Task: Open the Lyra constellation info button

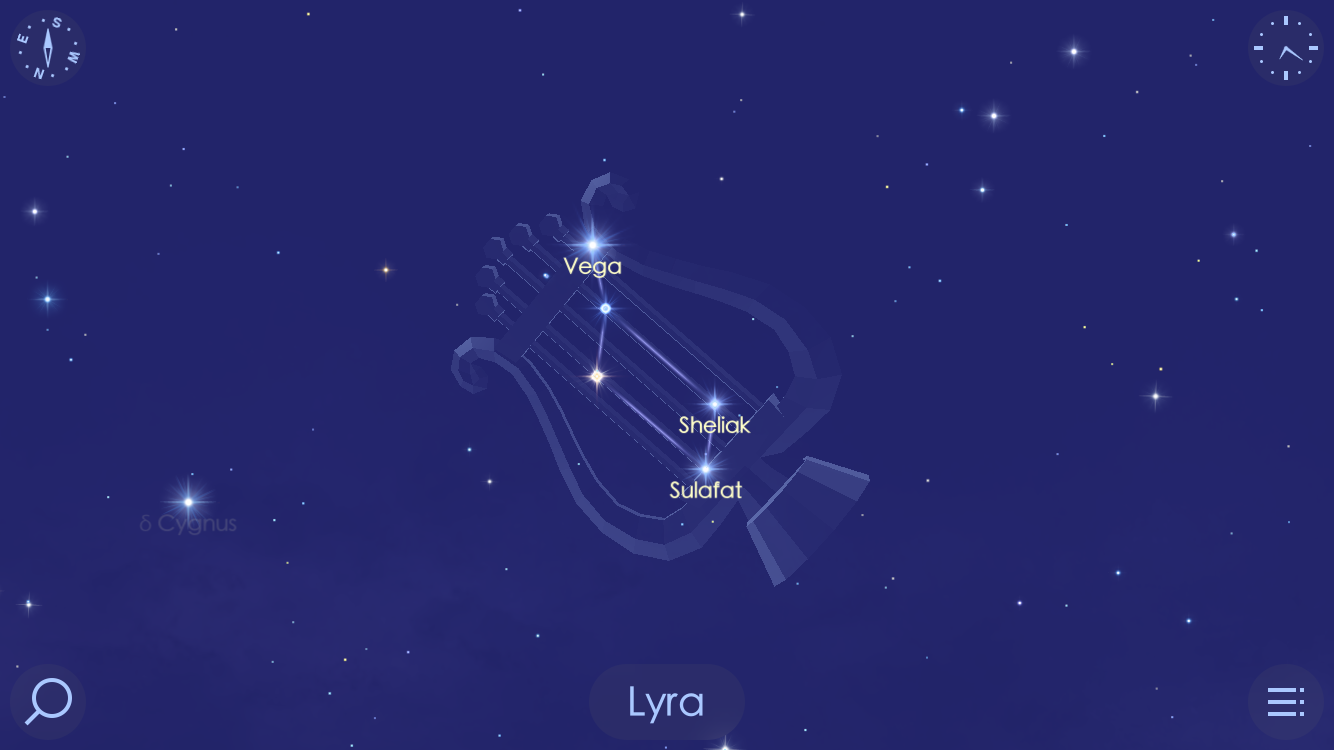Action: [x=666, y=702]
